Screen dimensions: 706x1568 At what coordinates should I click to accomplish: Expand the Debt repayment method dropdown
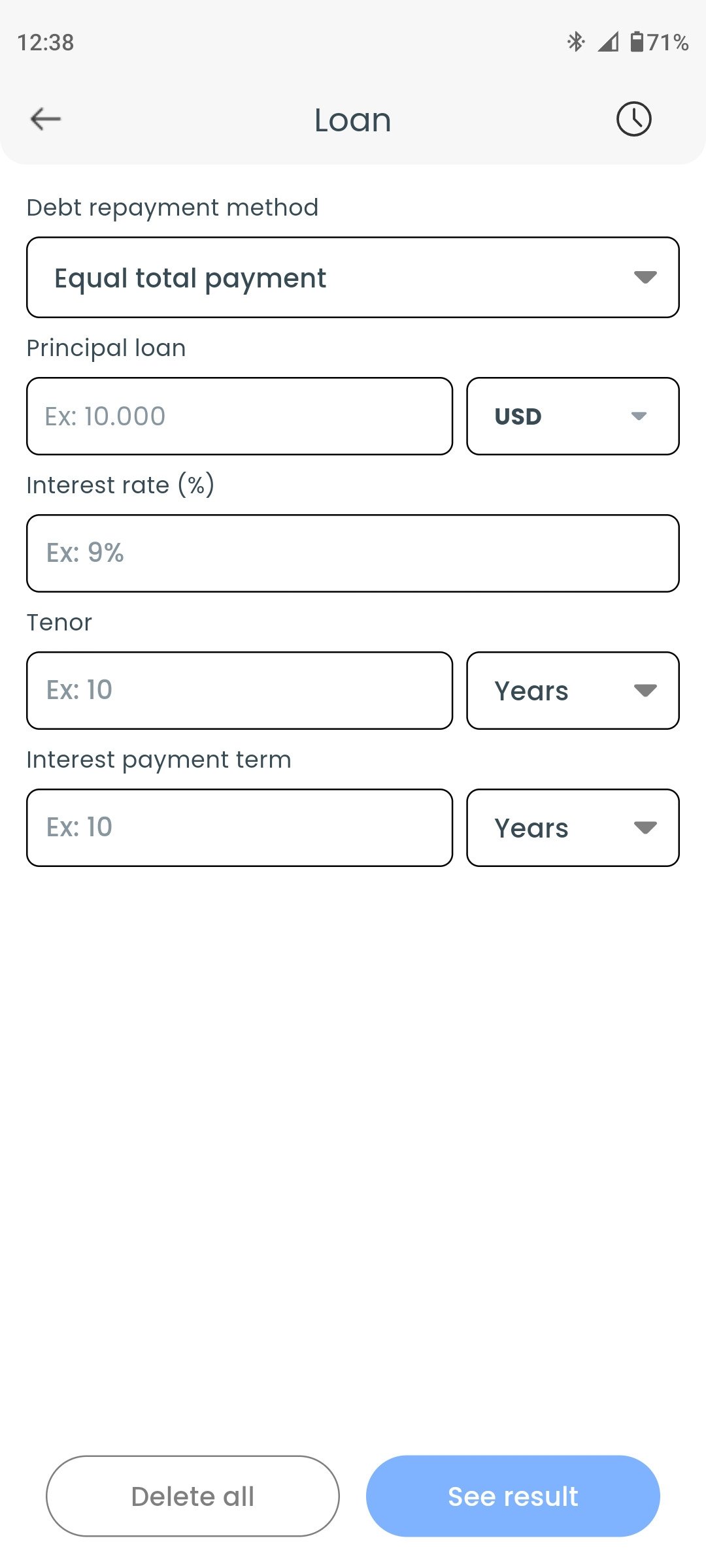click(353, 278)
